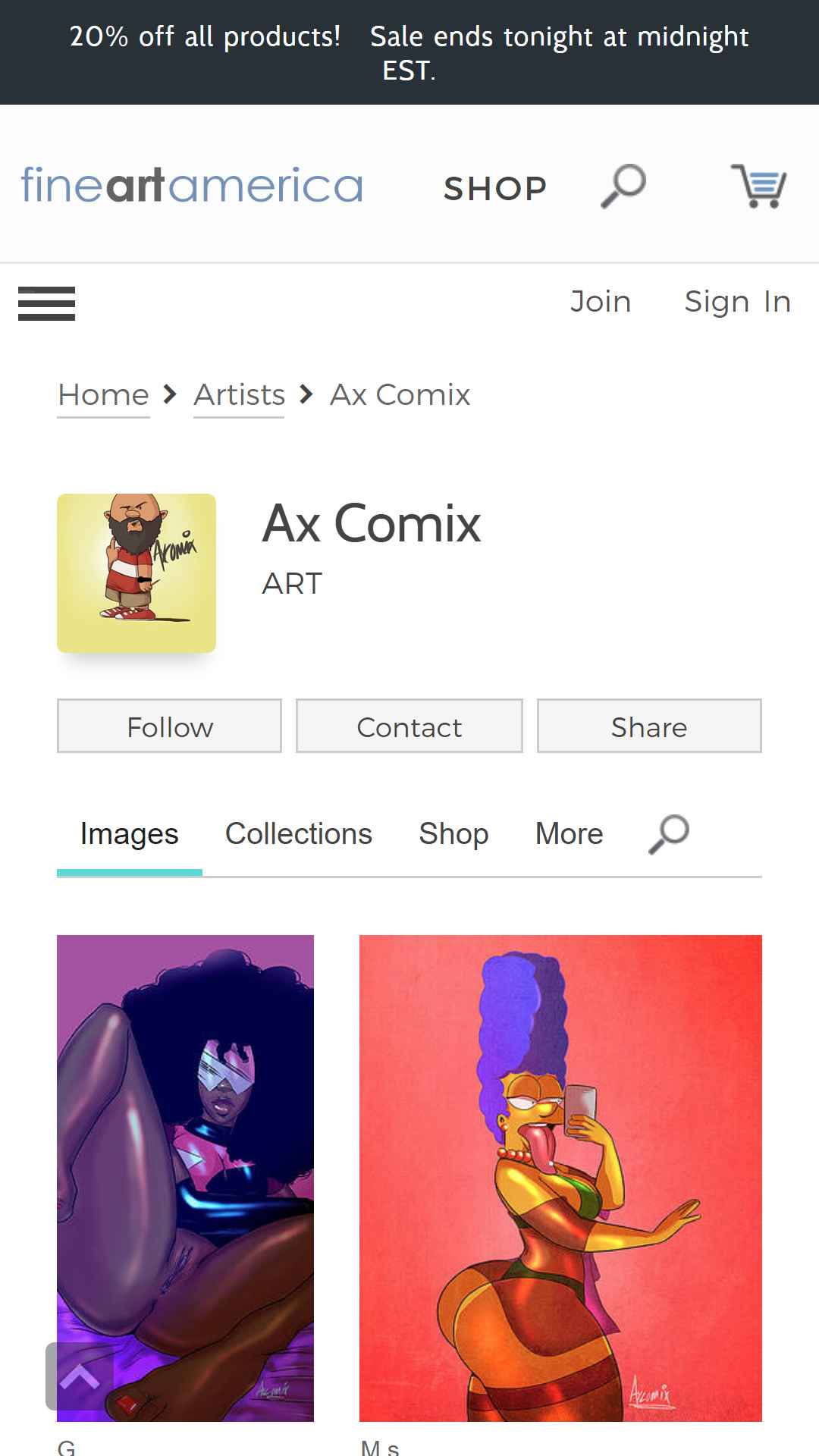This screenshot has height=1456, width=819.
Task: Open the red background artwork thumbnail
Action: [x=560, y=1178]
